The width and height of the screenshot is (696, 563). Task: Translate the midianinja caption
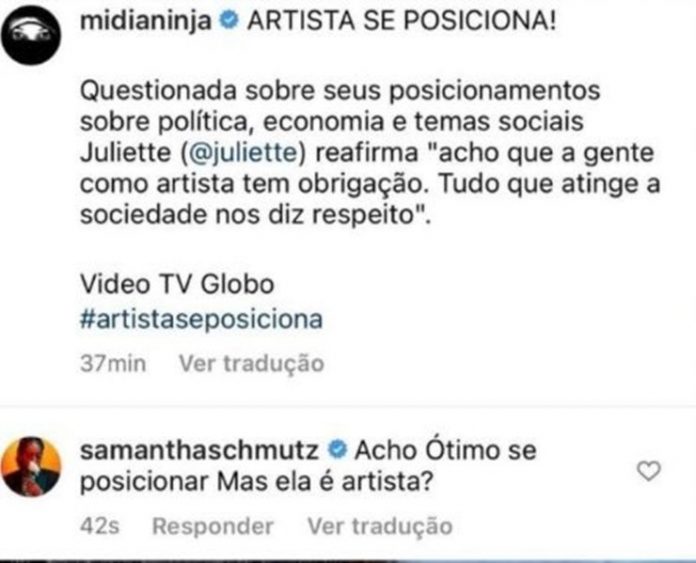[251, 364]
